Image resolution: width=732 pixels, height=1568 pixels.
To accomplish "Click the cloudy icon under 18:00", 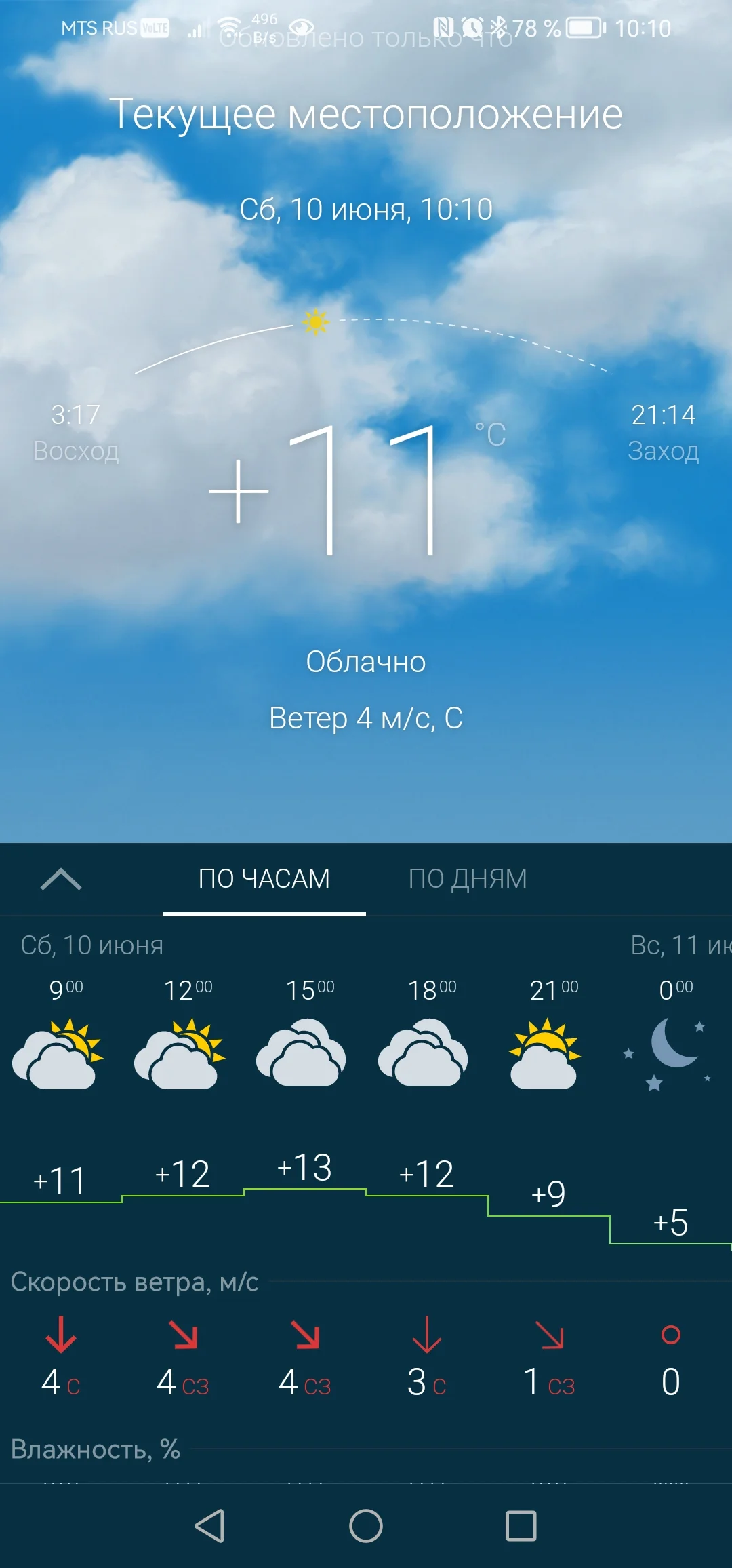I will click(422, 1055).
